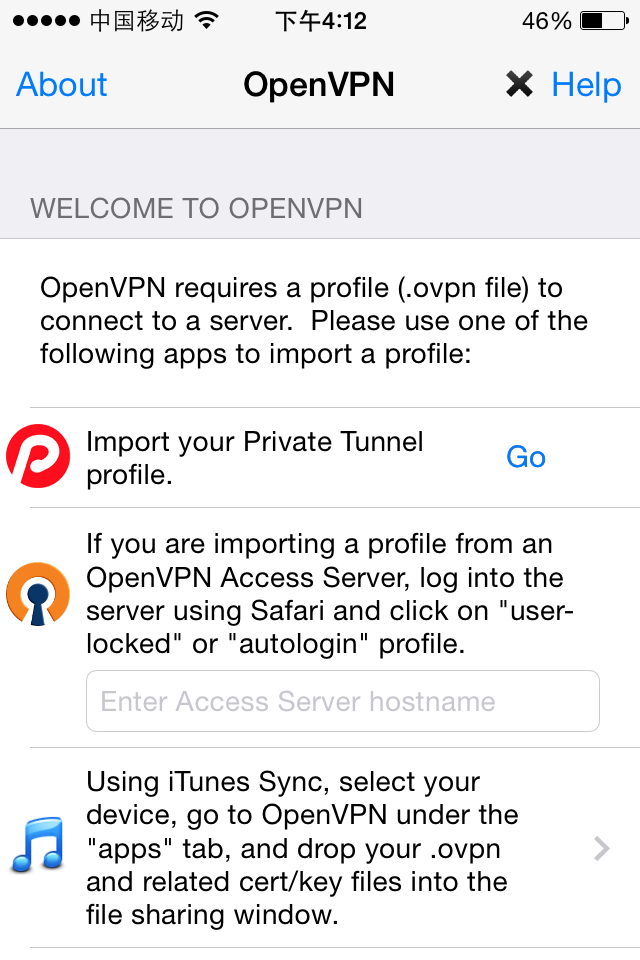Open the Help page
Screen dimensions: 640x960
[x=586, y=84]
